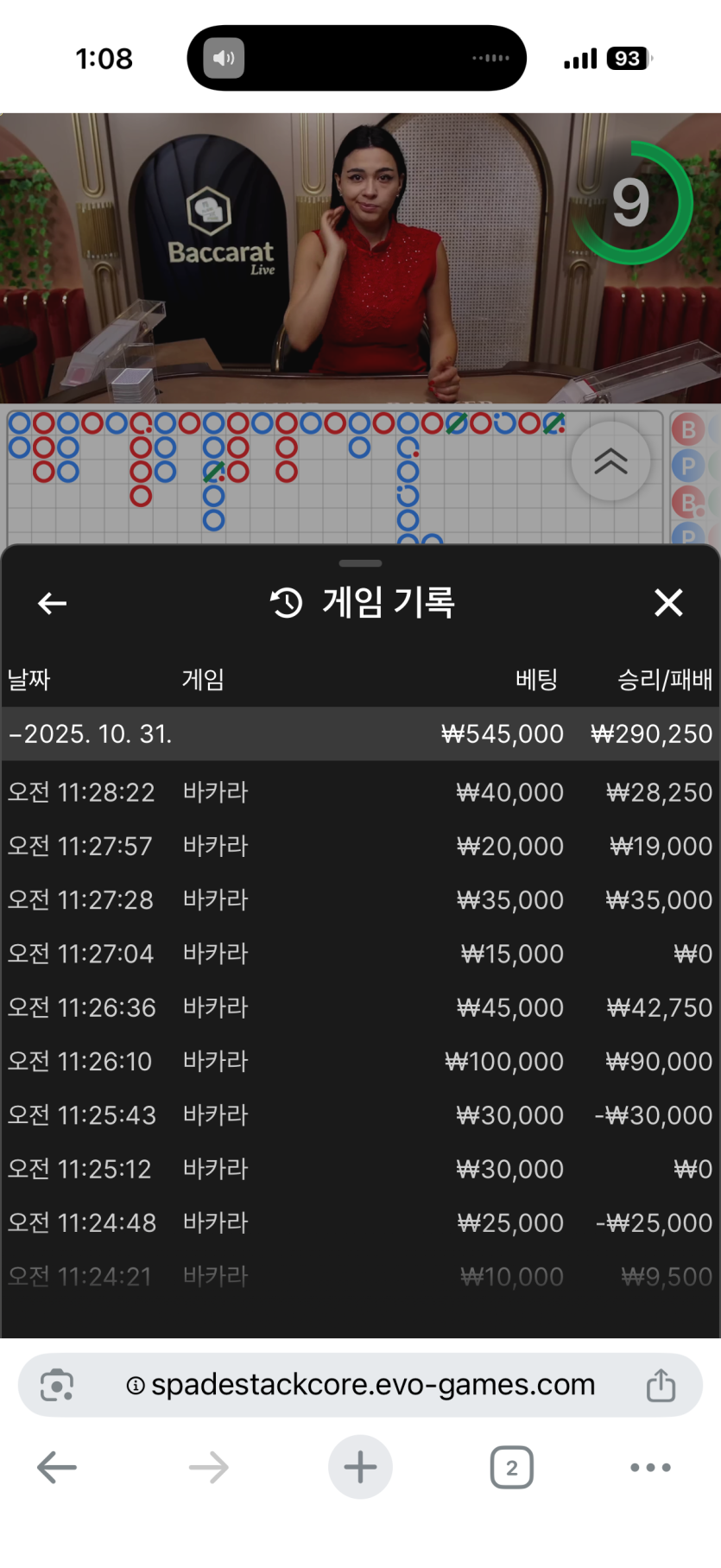Screen dimensions: 721x1568
Task: View the 오전 11:25:43 losing round
Action: point(359,1115)
